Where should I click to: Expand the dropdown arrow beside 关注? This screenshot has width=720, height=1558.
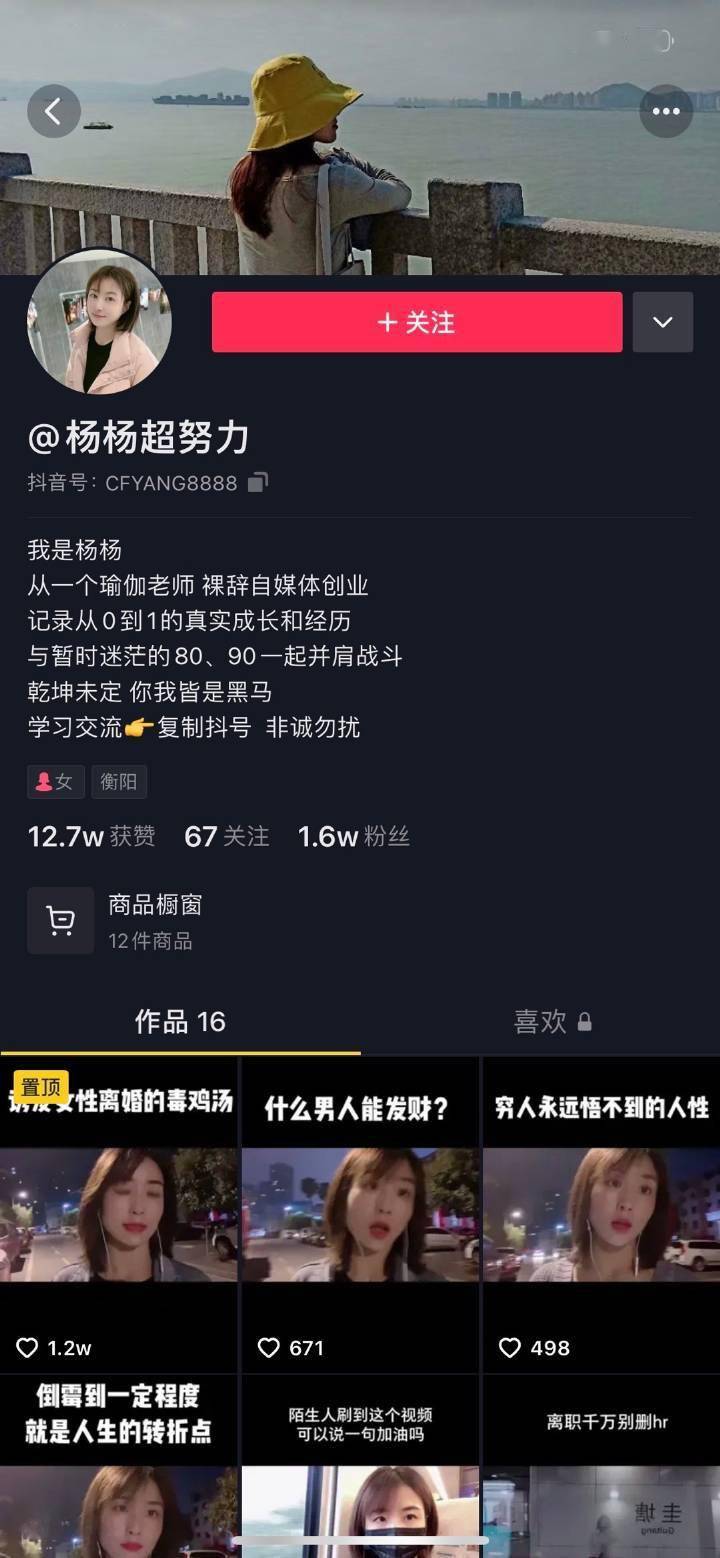click(x=662, y=322)
